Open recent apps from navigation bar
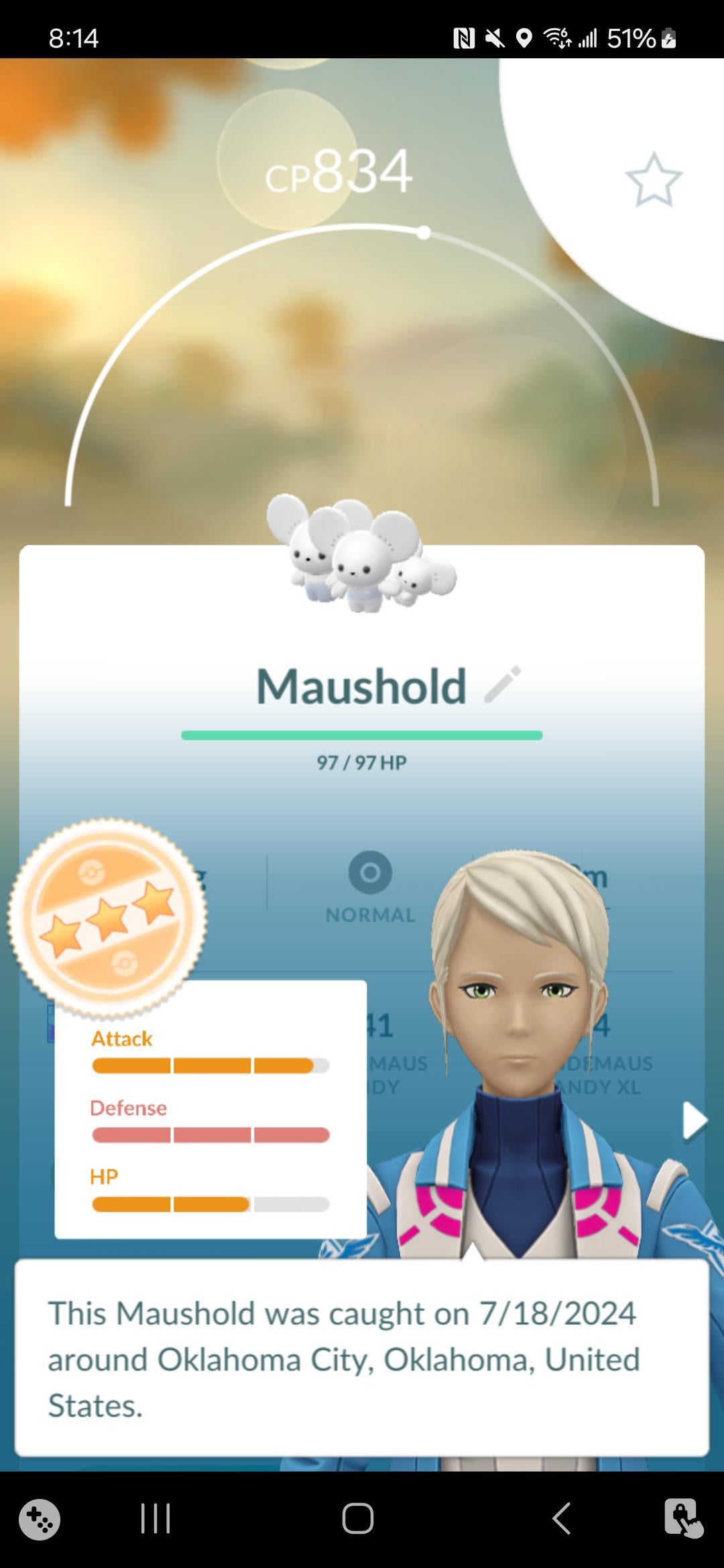724x1568 pixels. coord(156,1518)
